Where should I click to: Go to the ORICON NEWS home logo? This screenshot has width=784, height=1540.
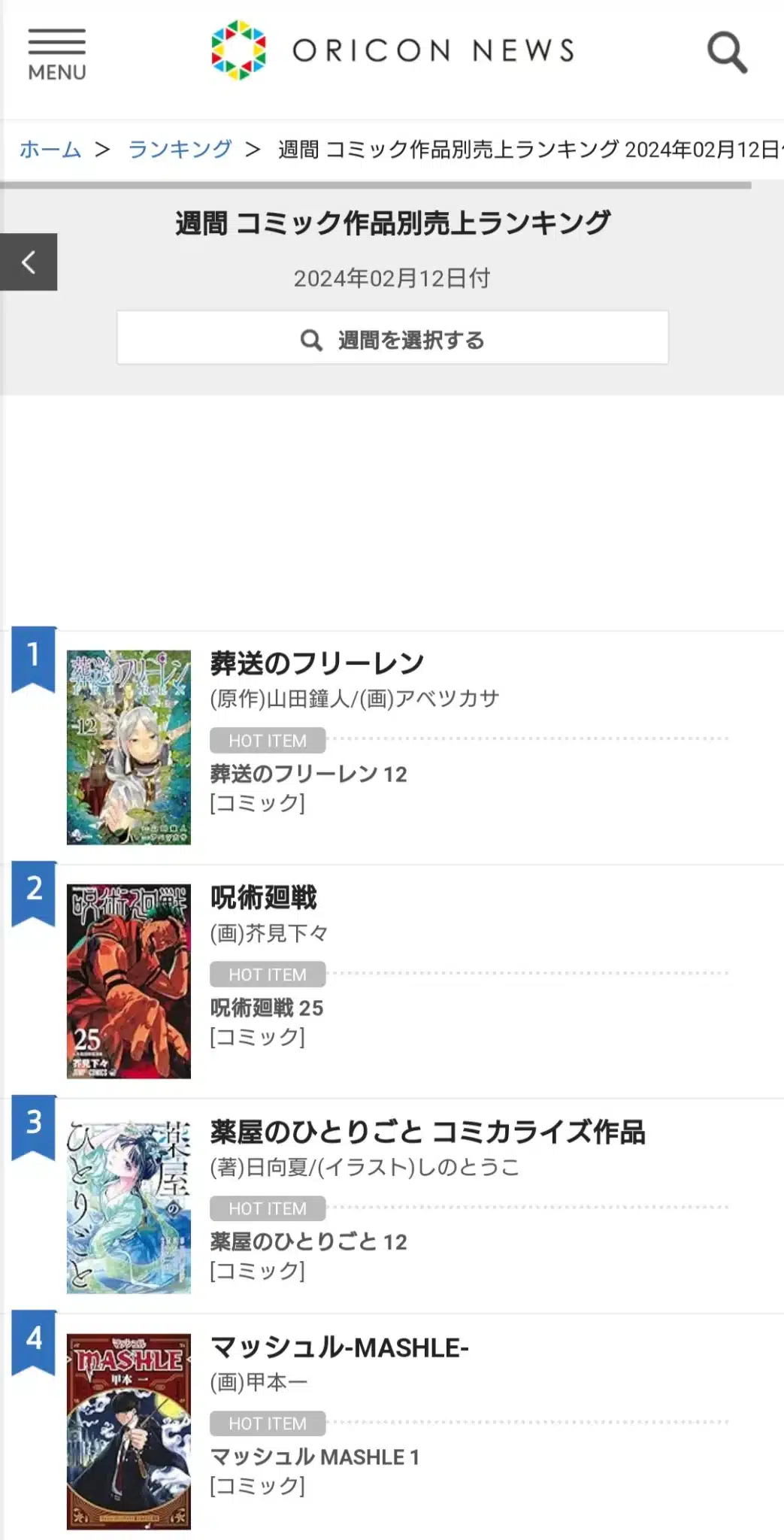[392, 50]
